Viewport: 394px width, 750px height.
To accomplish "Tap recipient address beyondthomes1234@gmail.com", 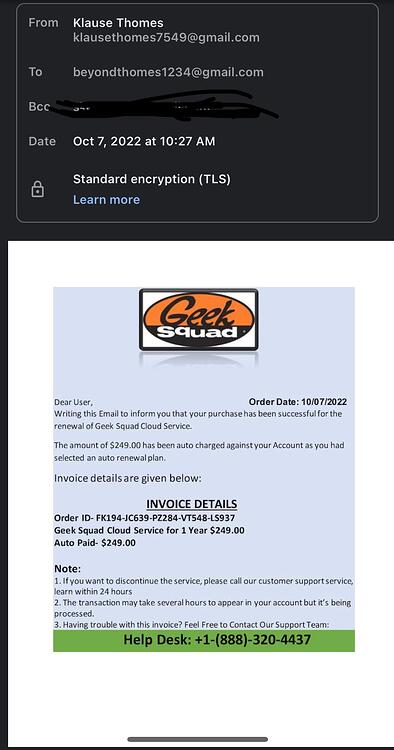I will coord(168,72).
